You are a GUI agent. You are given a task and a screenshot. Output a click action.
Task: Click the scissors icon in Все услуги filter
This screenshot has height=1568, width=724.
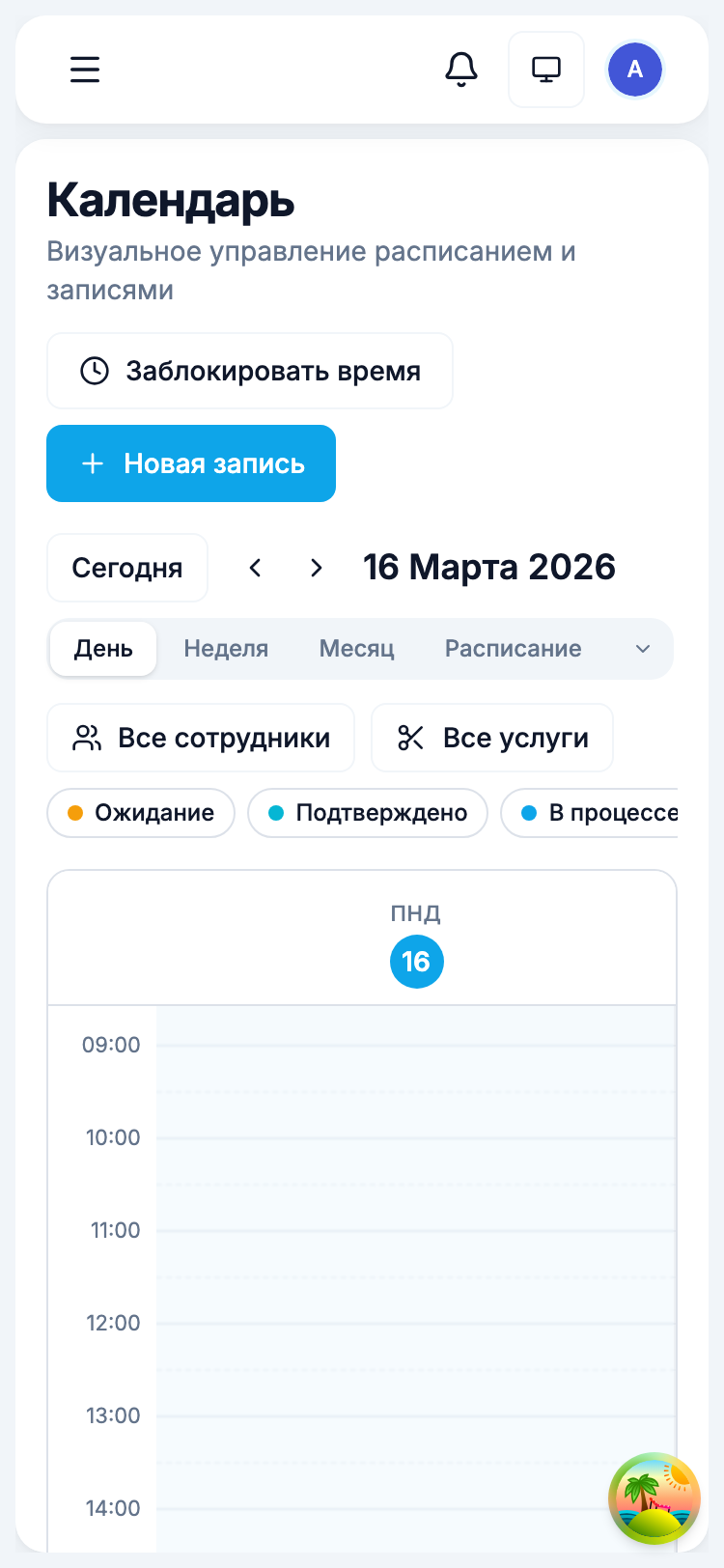(410, 737)
